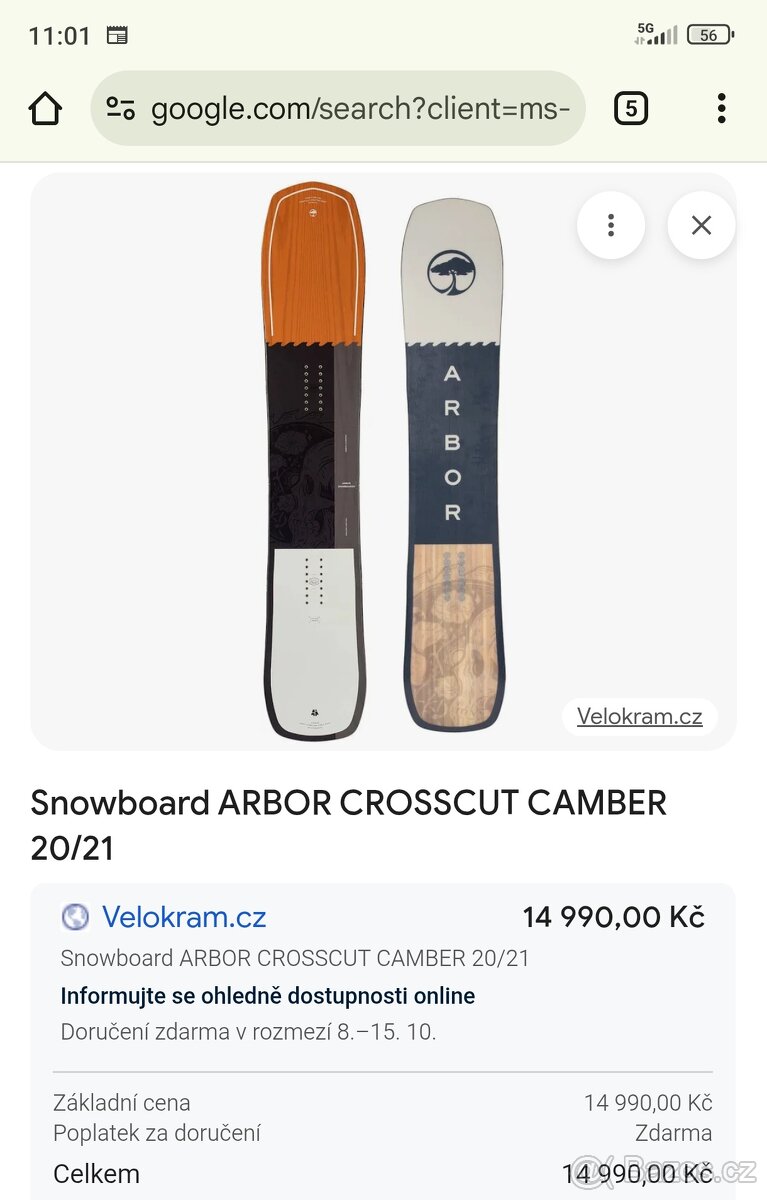Tap the battery indicator showing 56

tap(708, 33)
